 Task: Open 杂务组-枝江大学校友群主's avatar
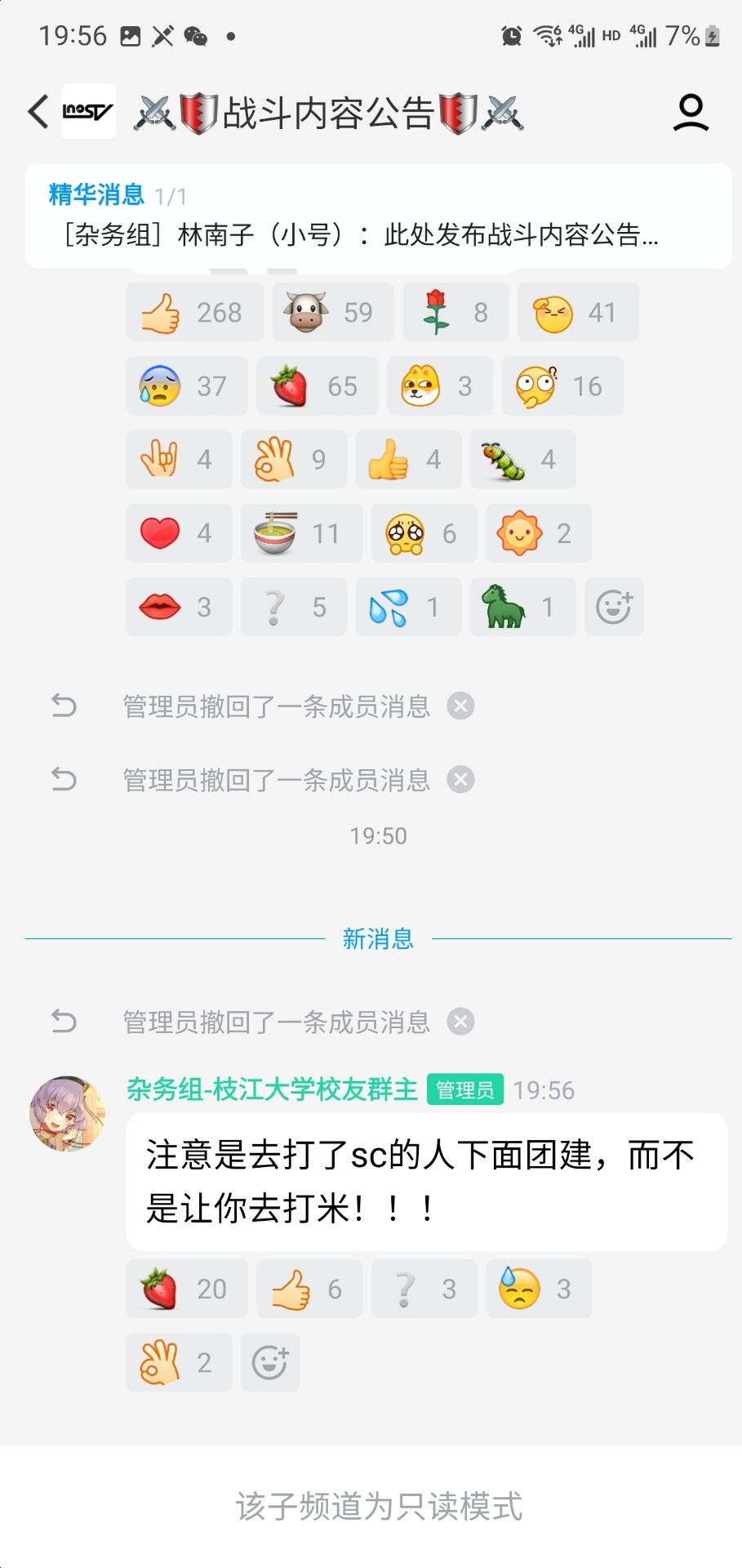(x=68, y=1113)
